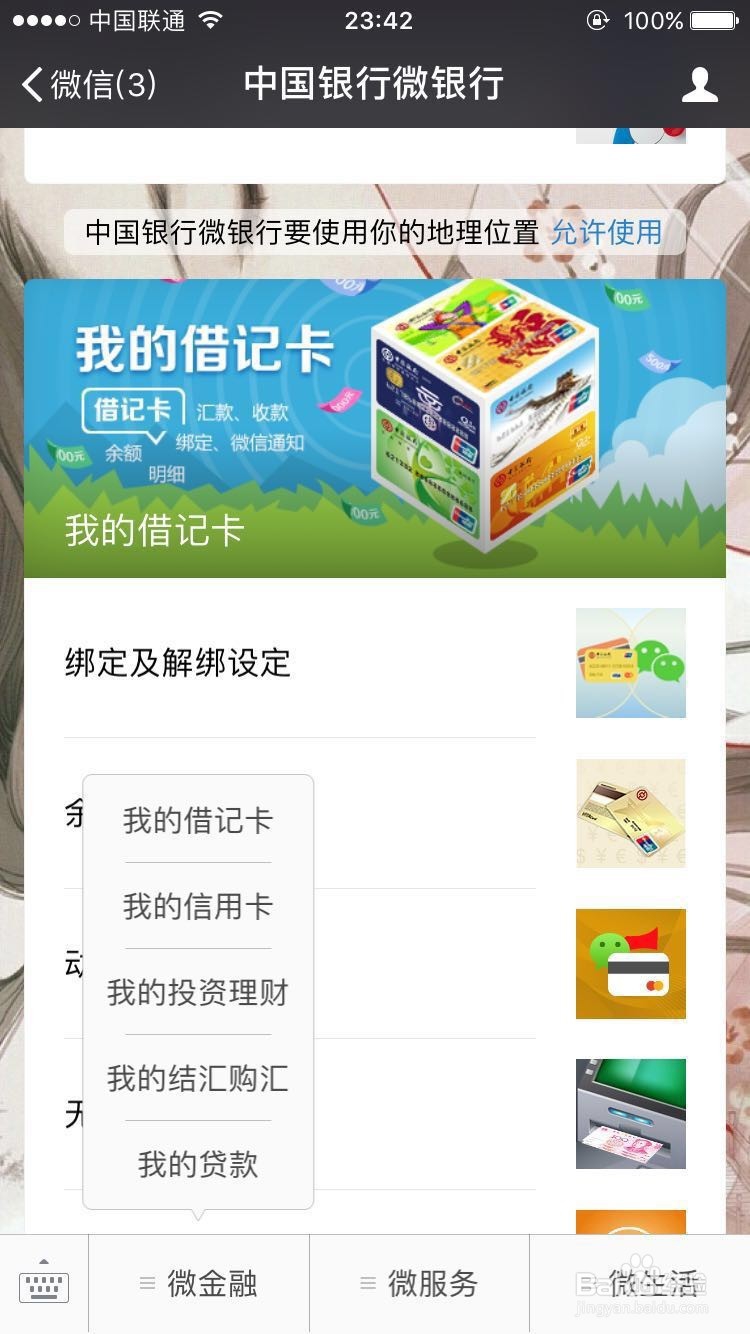Select 我的信用卡 from the popup menu
Viewport: 750px width, 1334px height.
[x=196, y=906]
